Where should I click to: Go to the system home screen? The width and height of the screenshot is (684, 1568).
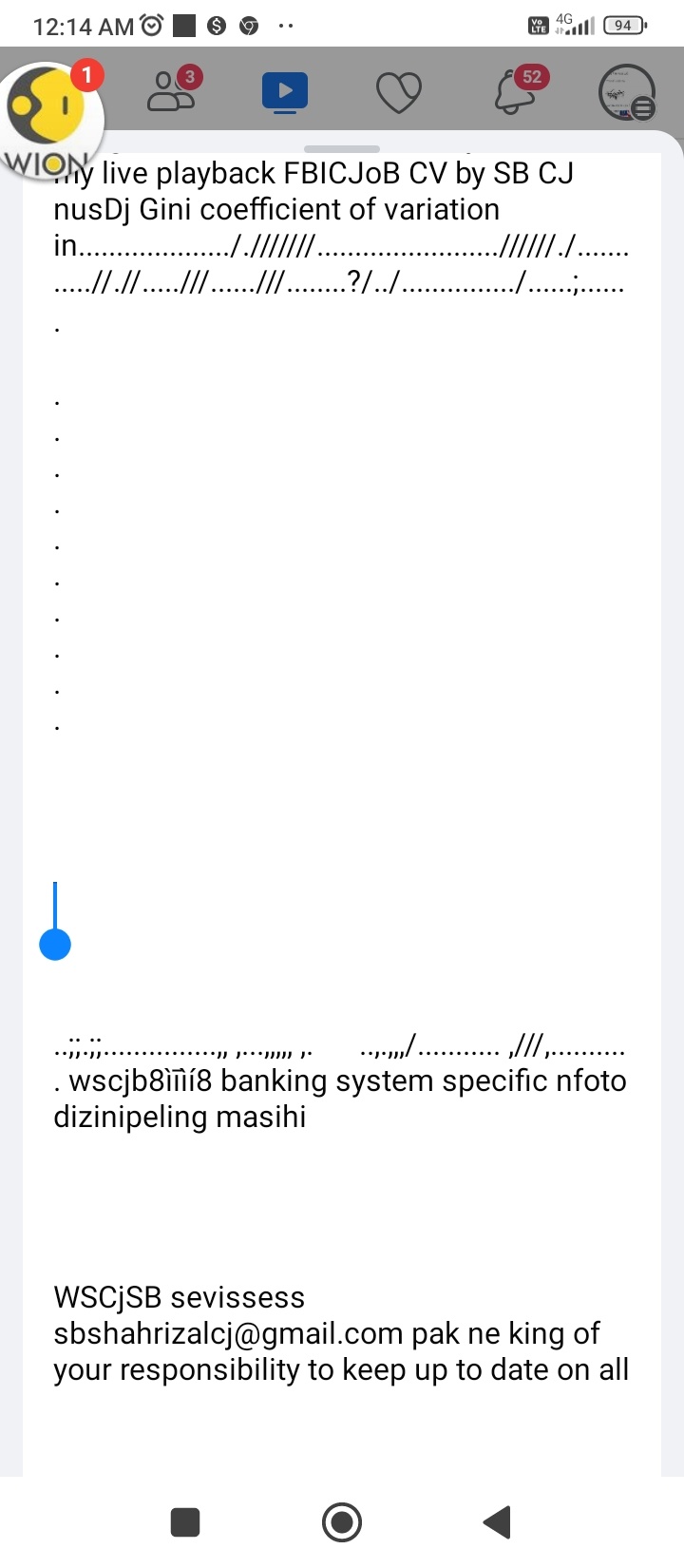tap(342, 1521)
